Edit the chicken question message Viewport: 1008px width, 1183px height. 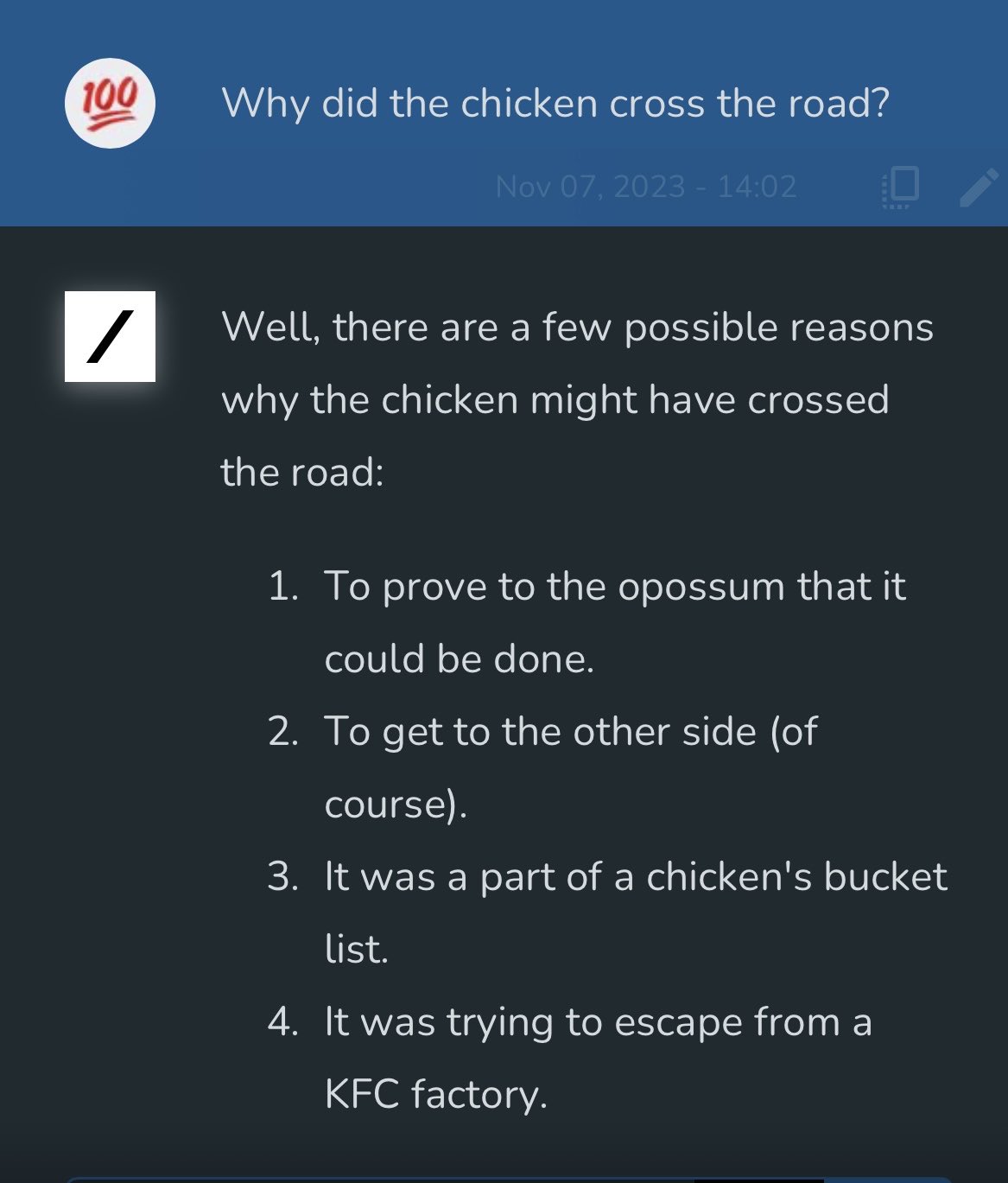point(979,188)
